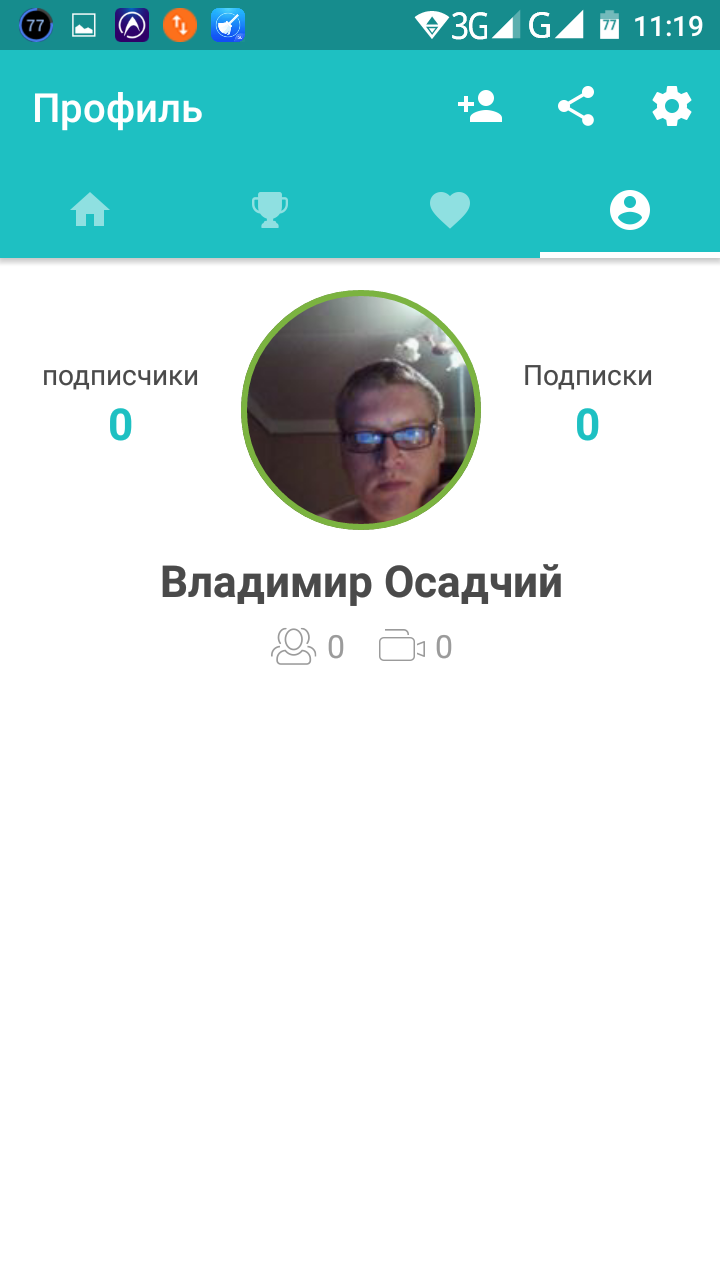720x1280 pixels.
Task: Share this profile
Action: pos(576,107)
